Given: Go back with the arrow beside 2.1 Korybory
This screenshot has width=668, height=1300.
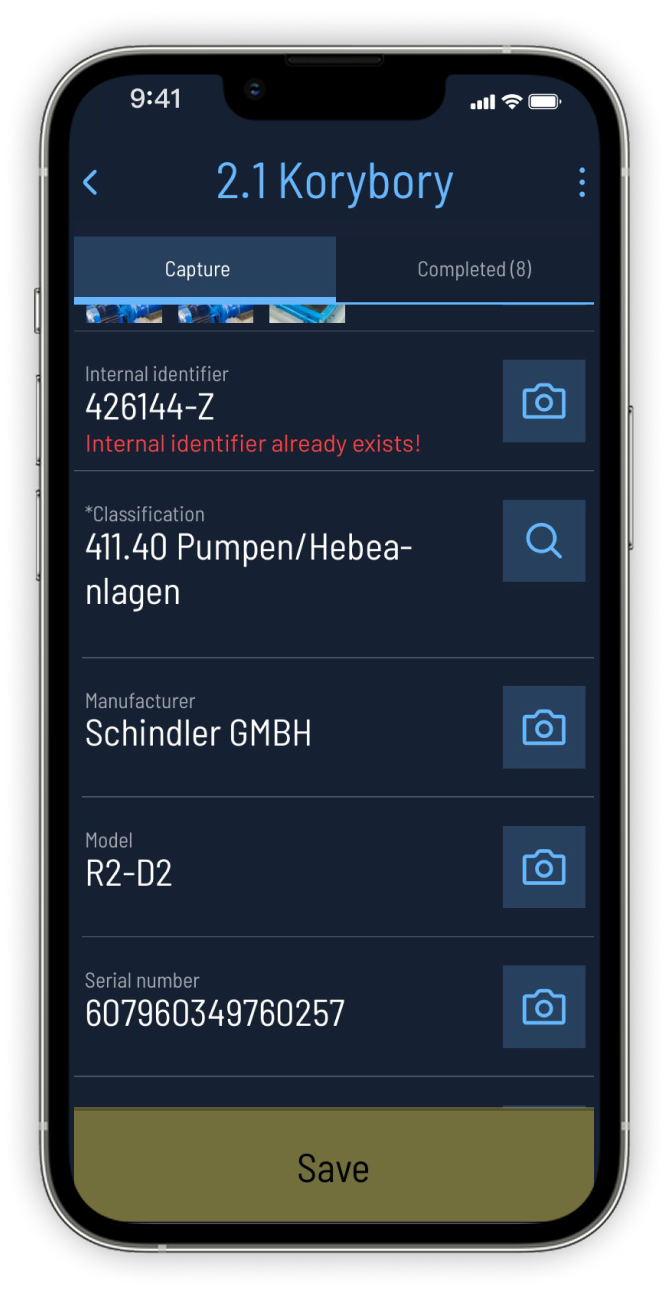Looking at the screenshot, I should pos(91,183).
